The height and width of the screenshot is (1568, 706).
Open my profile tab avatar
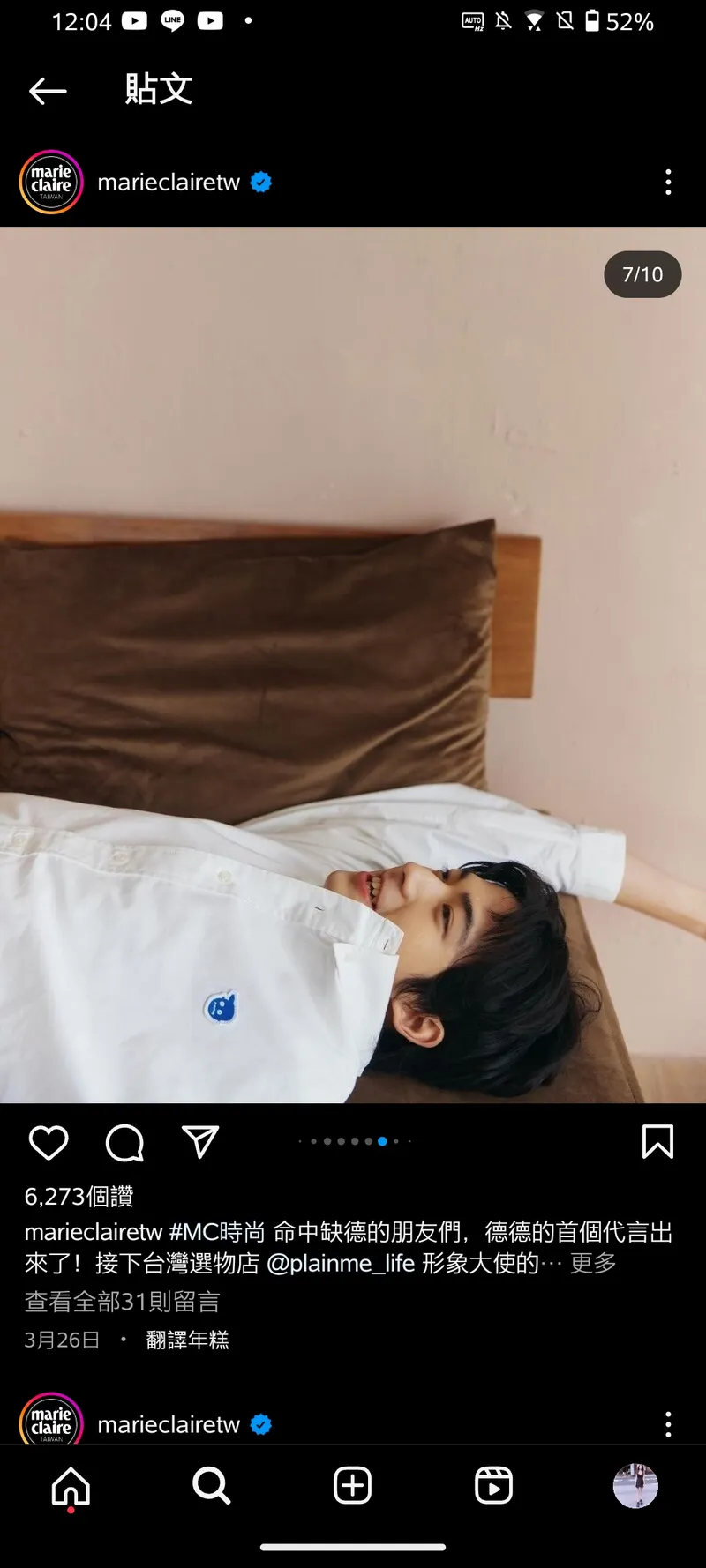tap(635, 1486)
